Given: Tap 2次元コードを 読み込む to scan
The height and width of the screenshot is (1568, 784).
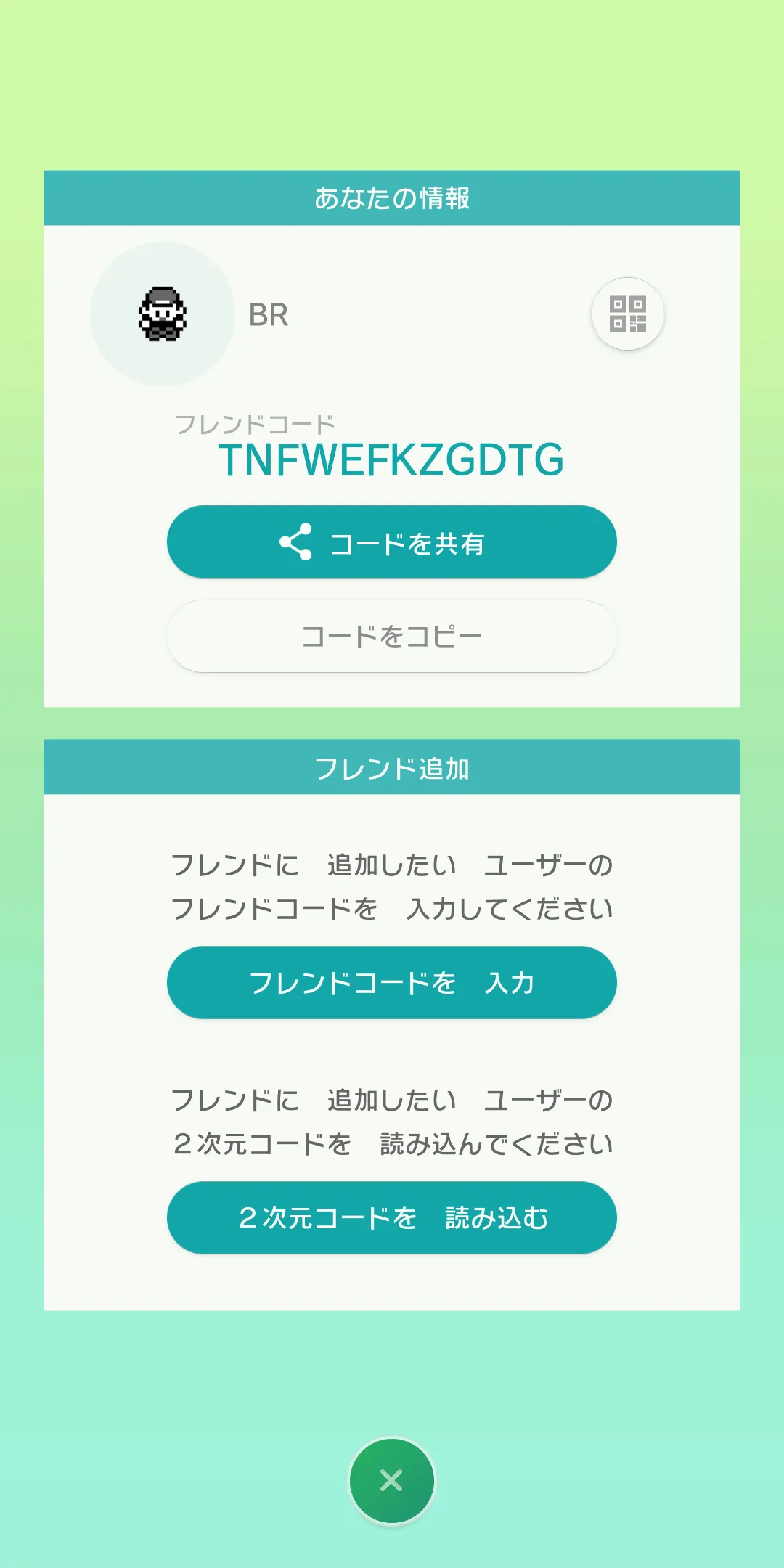Looking at the screenshot, I should pos(392,1217).
